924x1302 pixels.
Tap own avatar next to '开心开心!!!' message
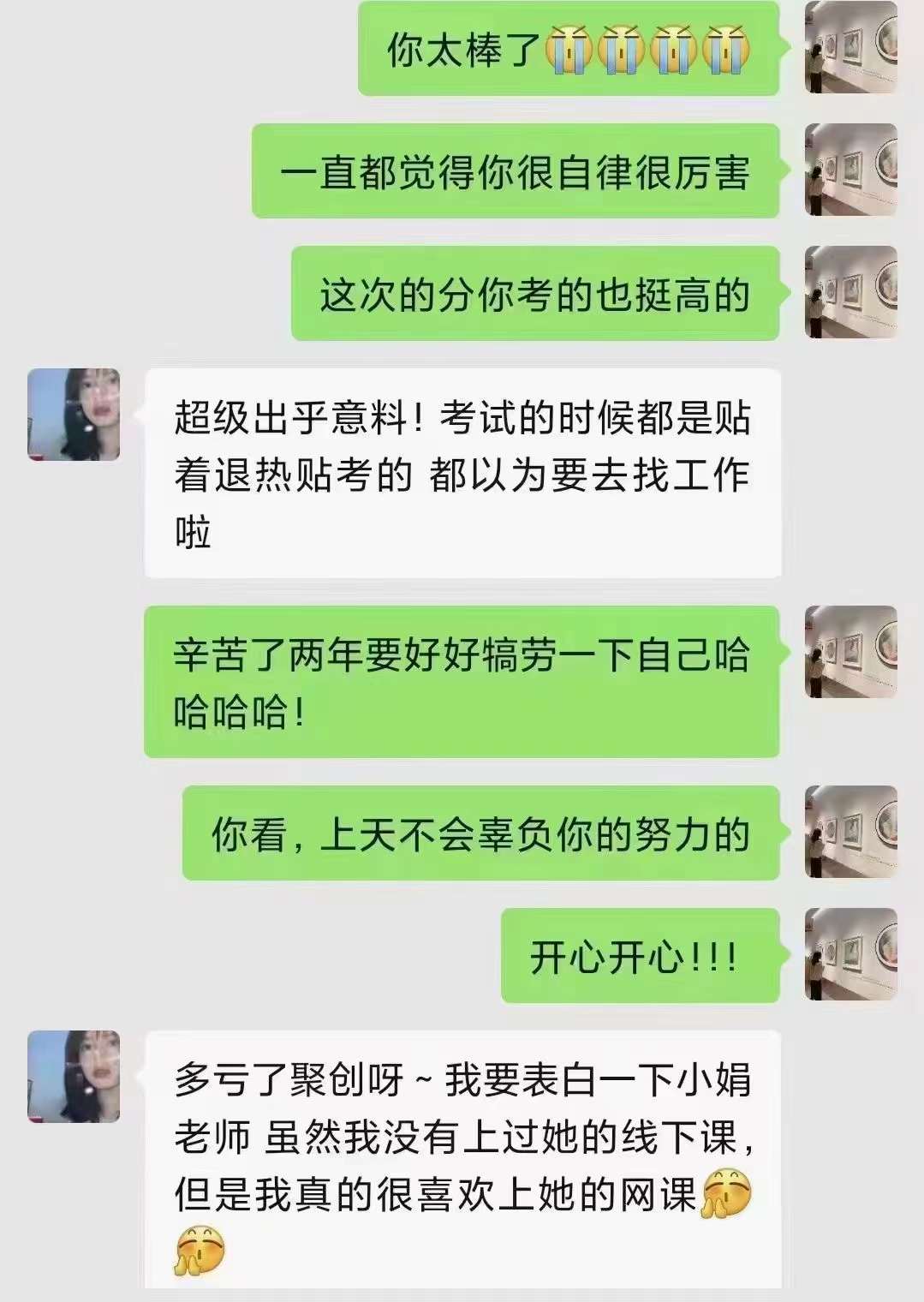point(850,954)
